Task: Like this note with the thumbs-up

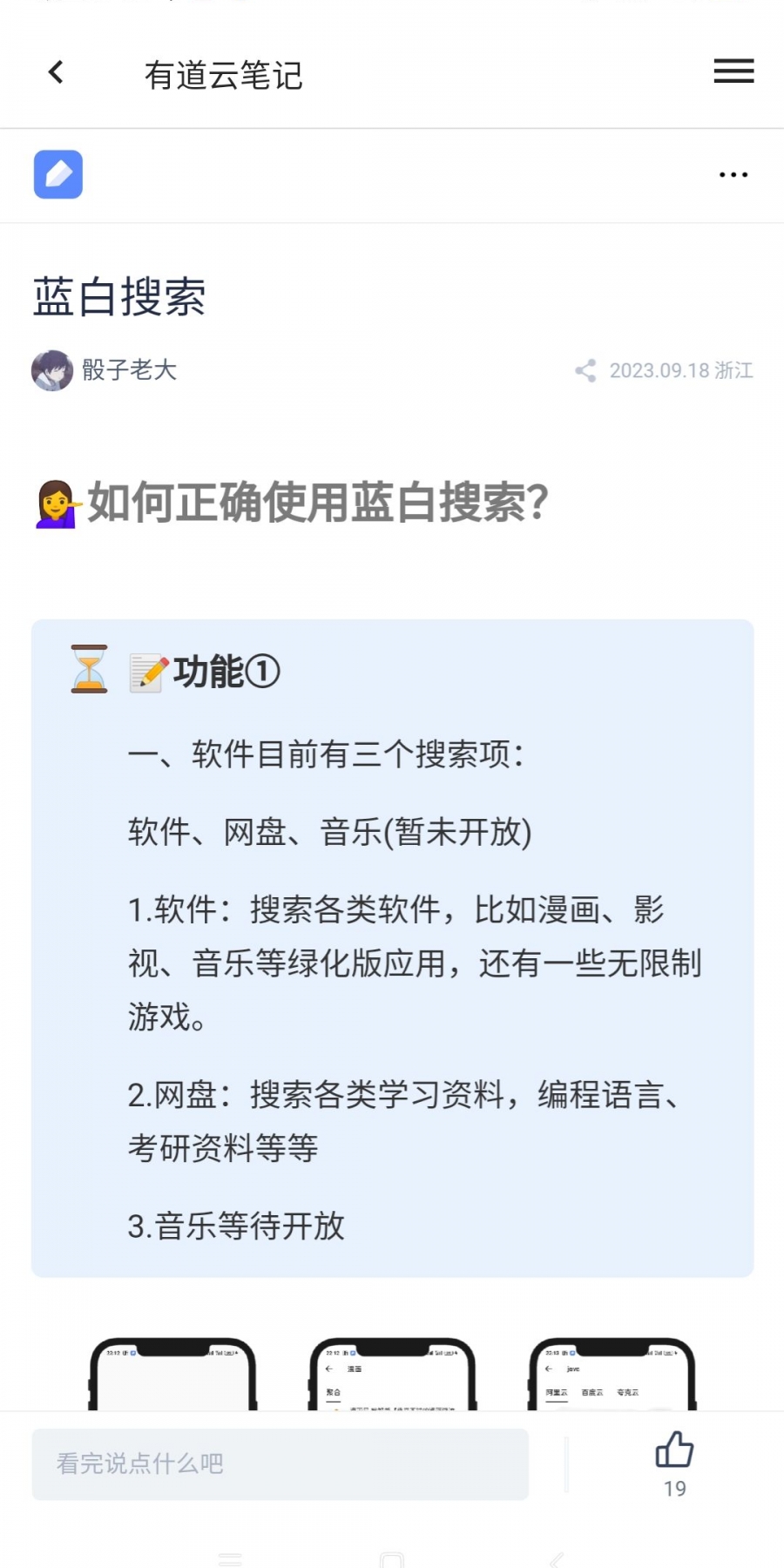Action: tap(674, 1451)
